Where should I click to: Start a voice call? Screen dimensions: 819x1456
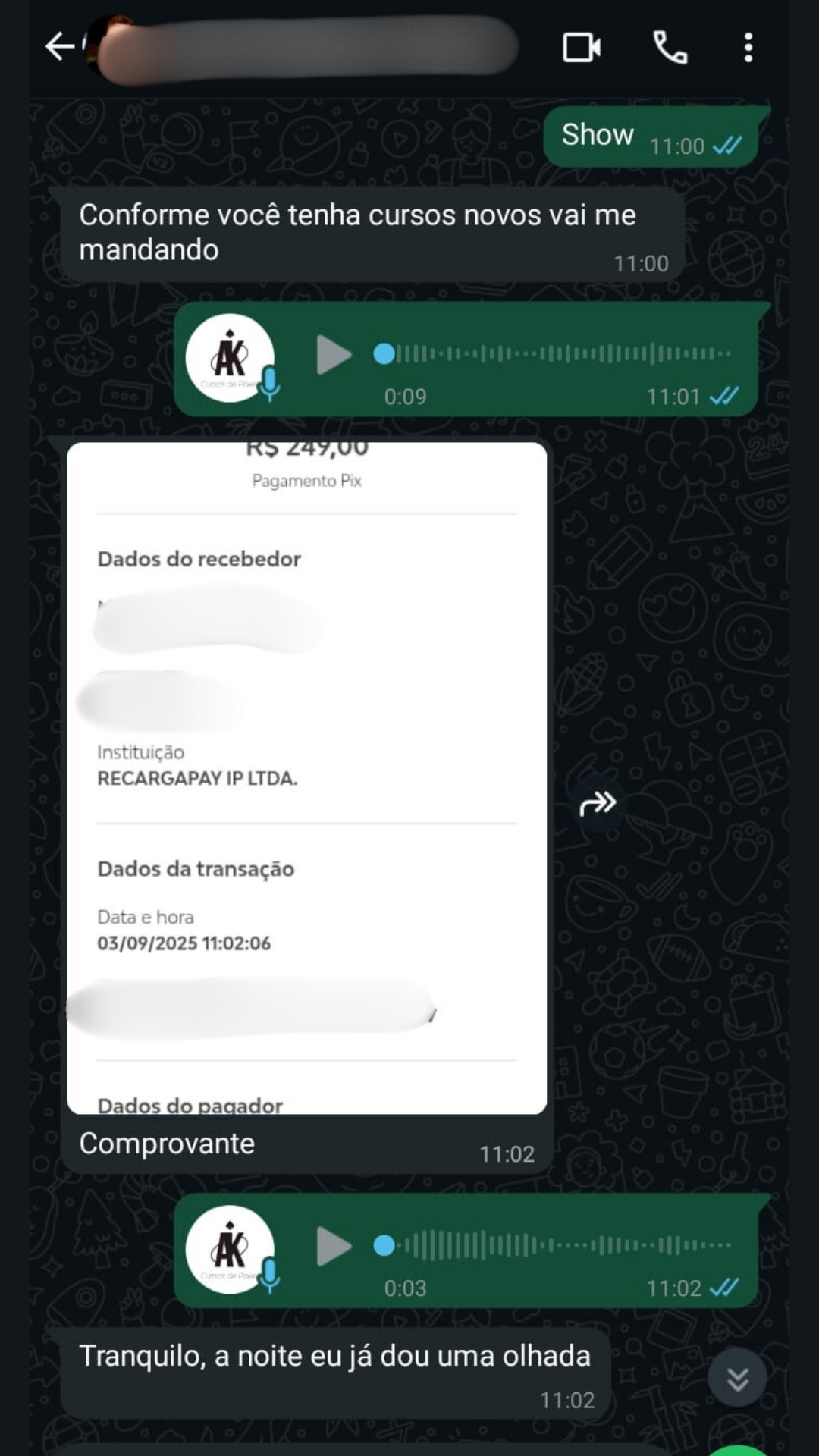point(670,48)
